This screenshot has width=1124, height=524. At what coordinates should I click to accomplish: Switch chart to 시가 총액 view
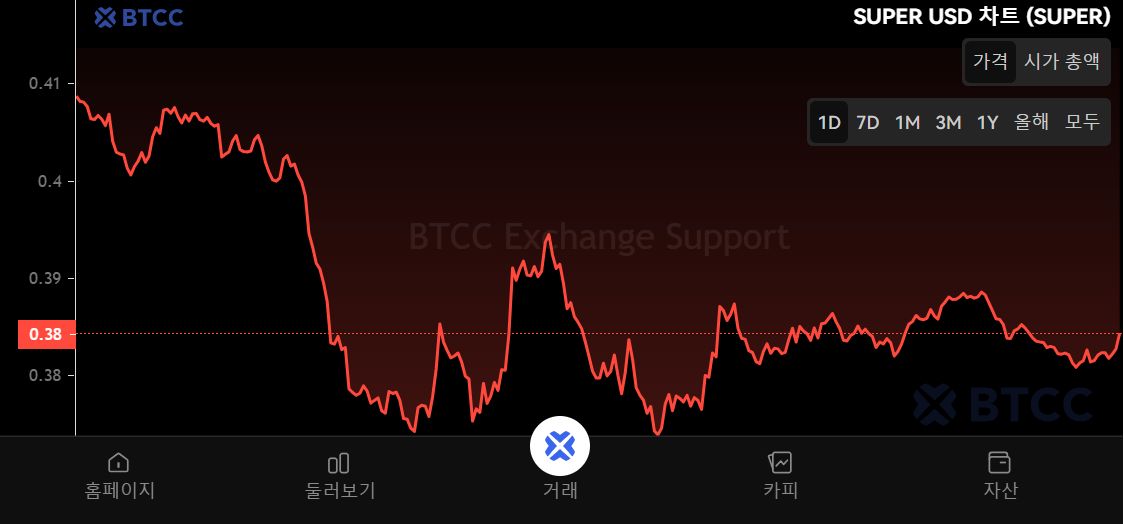(x=1062, y=61)
